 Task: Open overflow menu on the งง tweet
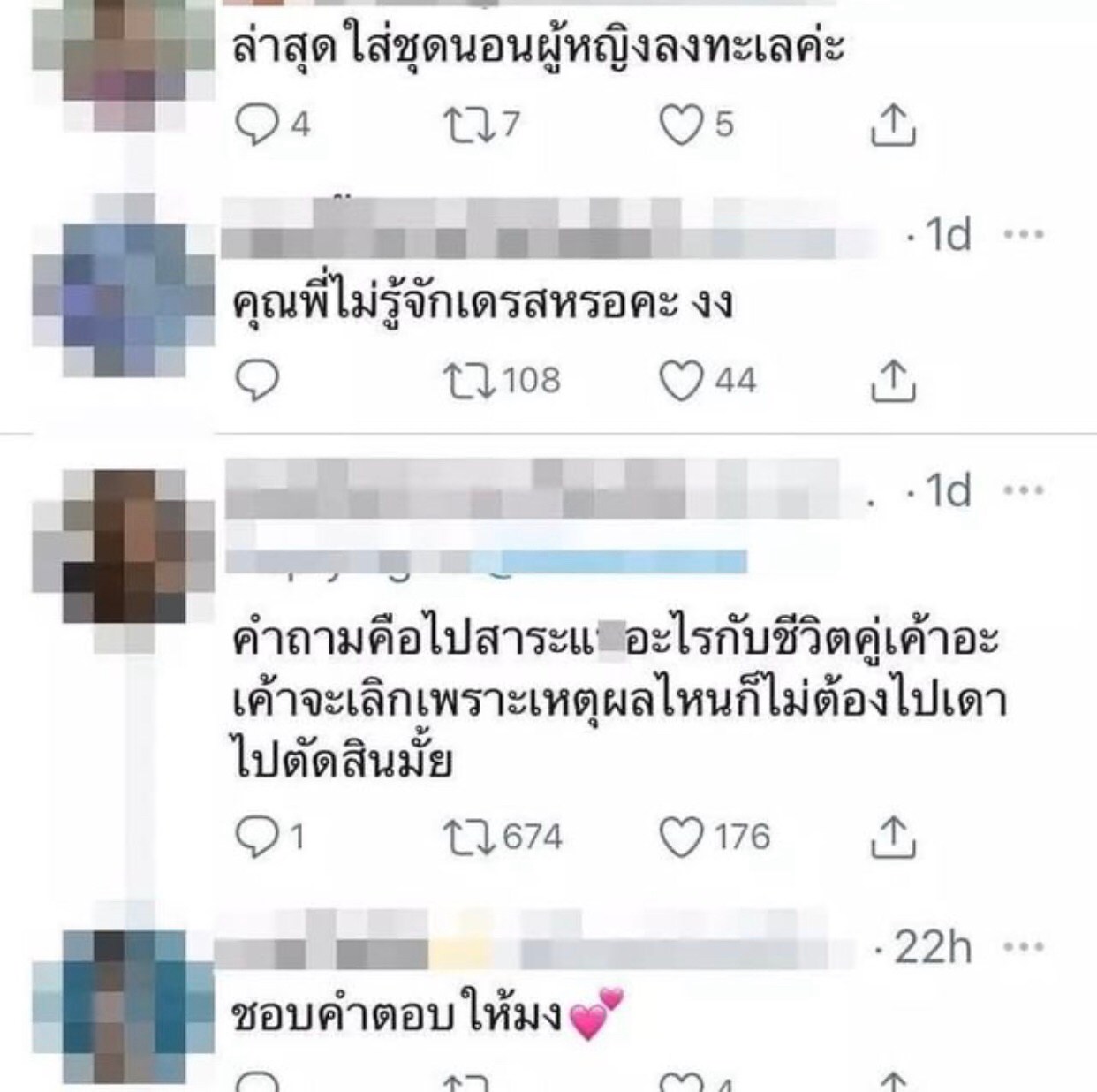pyautogui.click(x=1025, y=235)
